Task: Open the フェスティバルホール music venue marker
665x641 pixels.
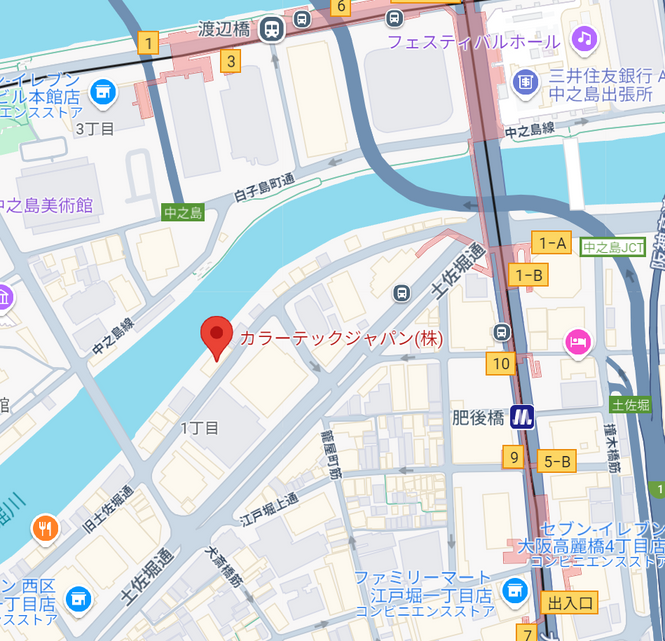Action: point(584,40)
